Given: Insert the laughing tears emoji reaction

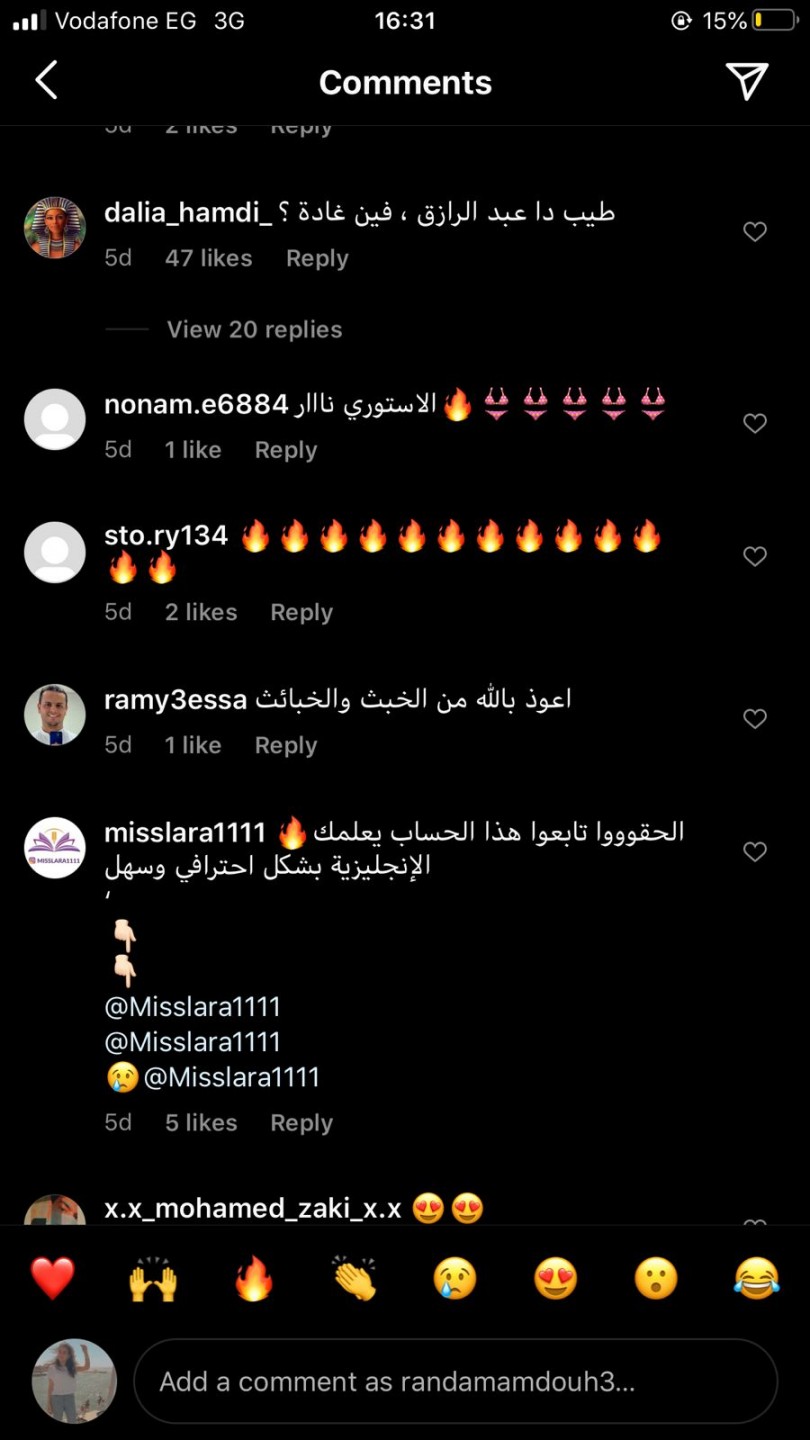Looking at the screenshot, I should pyautogui.click(x=757, y=1279).
